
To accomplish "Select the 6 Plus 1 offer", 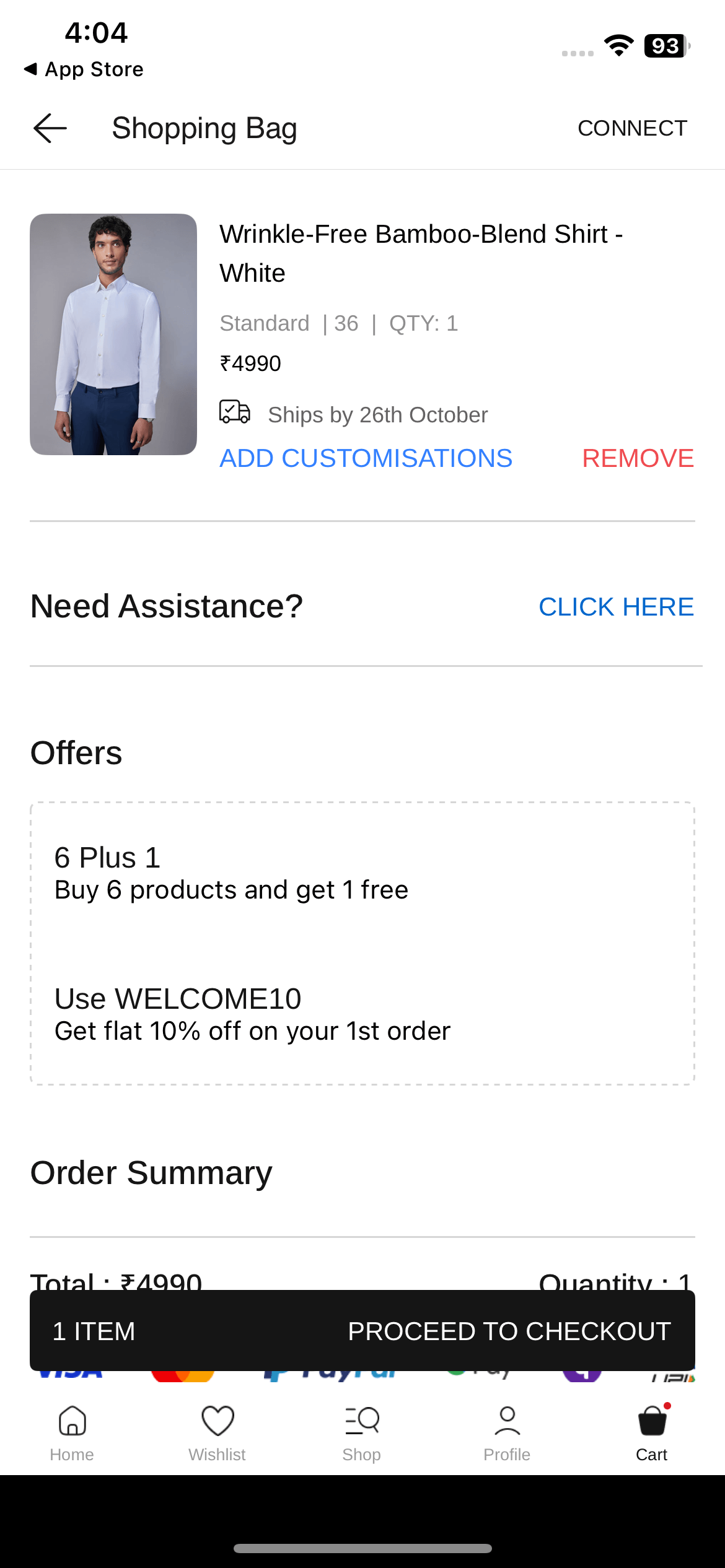I will coord(231,873).
